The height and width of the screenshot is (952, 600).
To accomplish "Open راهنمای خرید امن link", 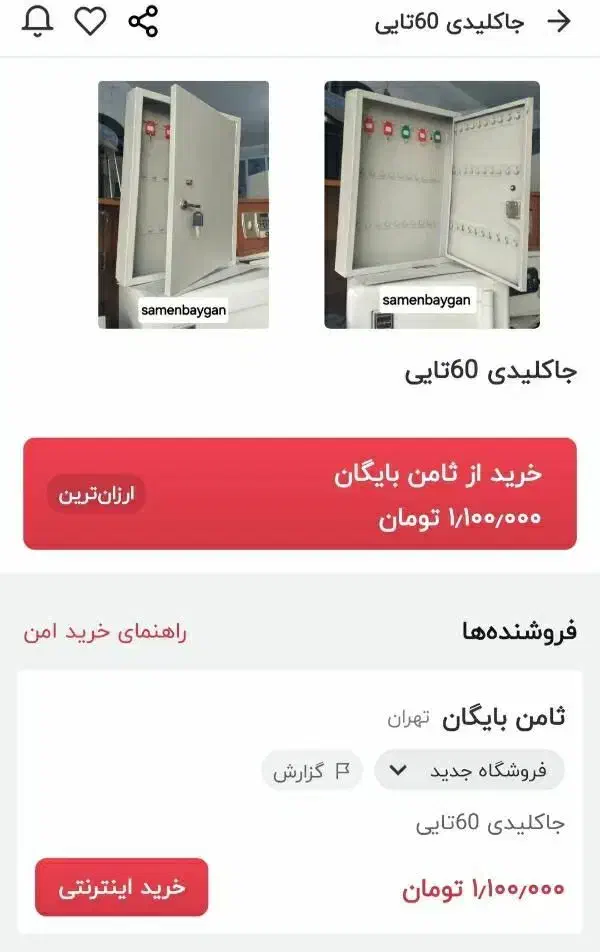I will [105, 632].
